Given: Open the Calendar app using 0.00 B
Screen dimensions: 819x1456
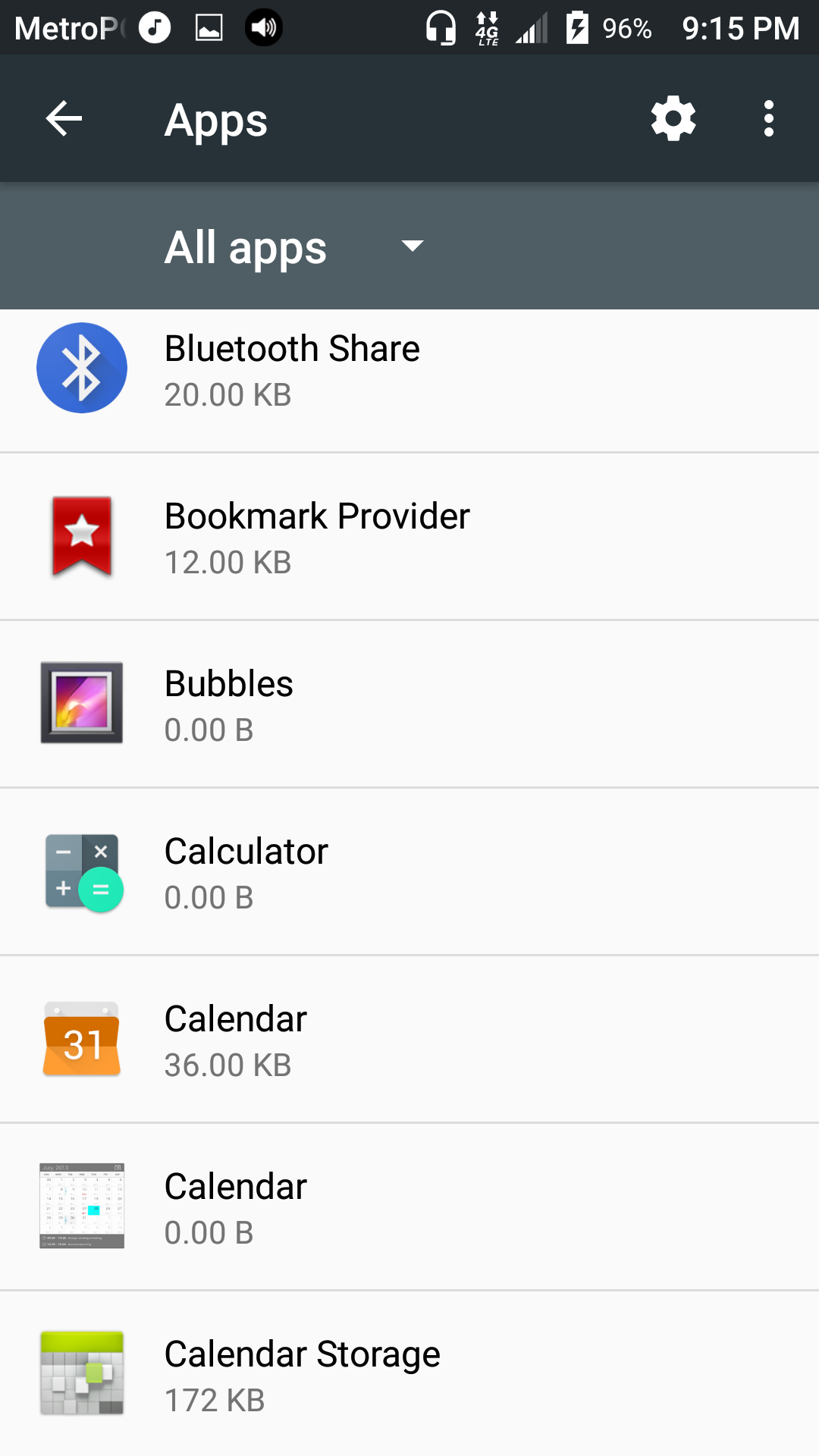Looking at the screenshot, I should click(409, 1207).
